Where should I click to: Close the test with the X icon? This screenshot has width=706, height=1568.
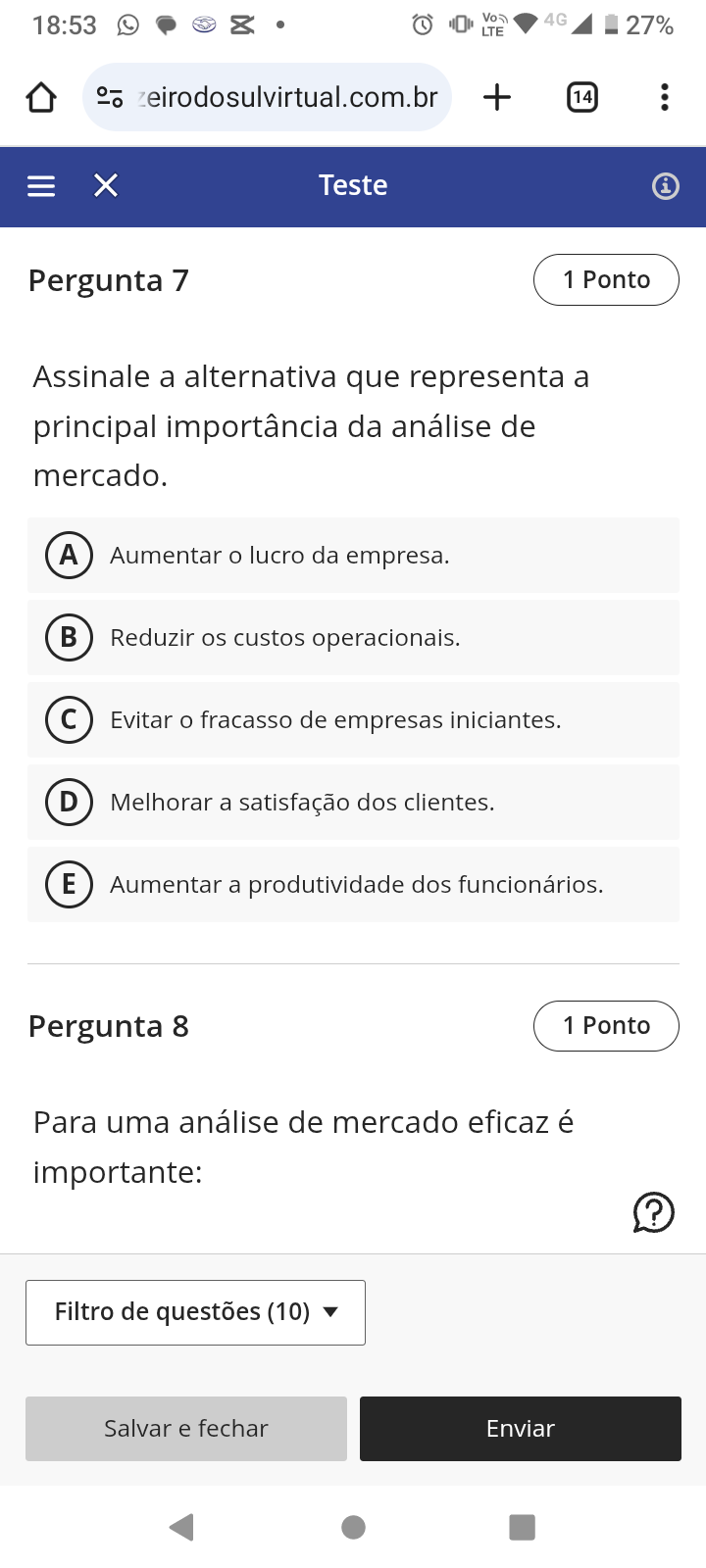pos(106,186)
